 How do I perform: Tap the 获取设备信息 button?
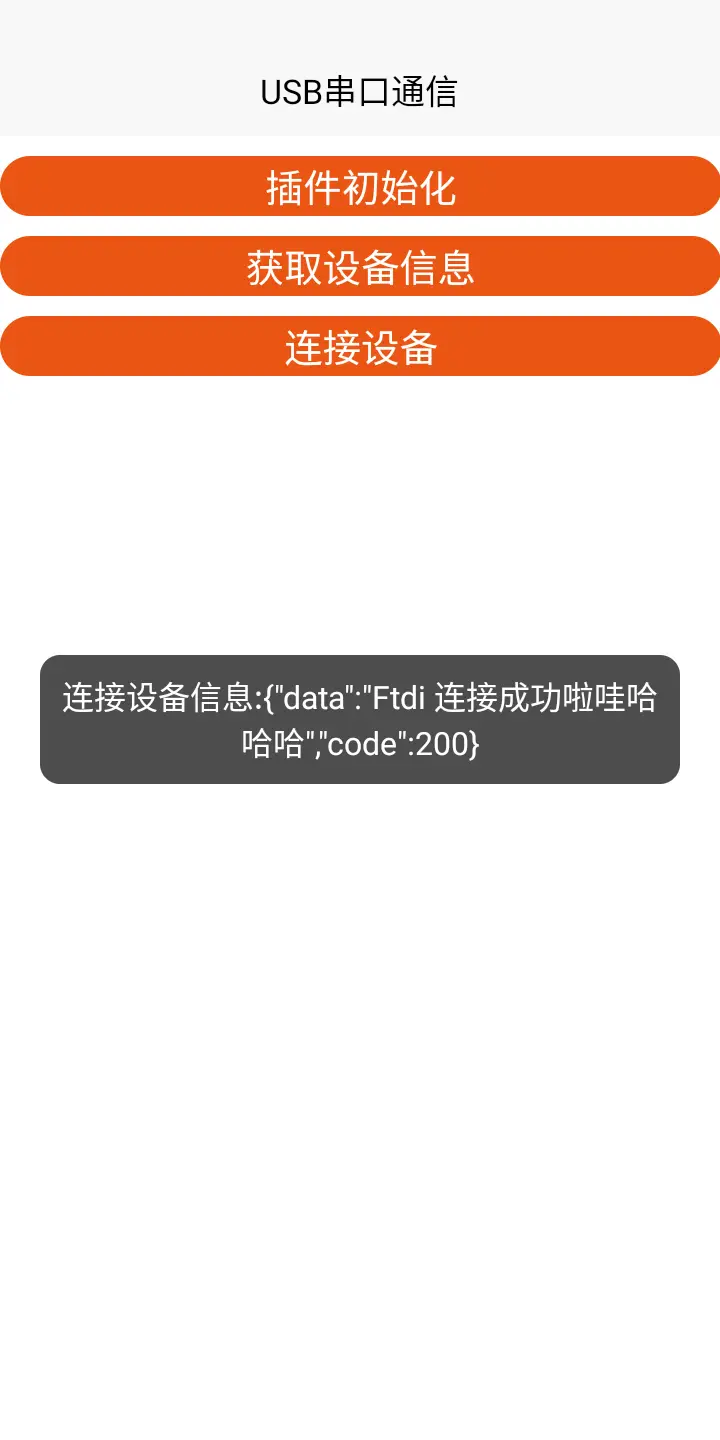[360, 267]
